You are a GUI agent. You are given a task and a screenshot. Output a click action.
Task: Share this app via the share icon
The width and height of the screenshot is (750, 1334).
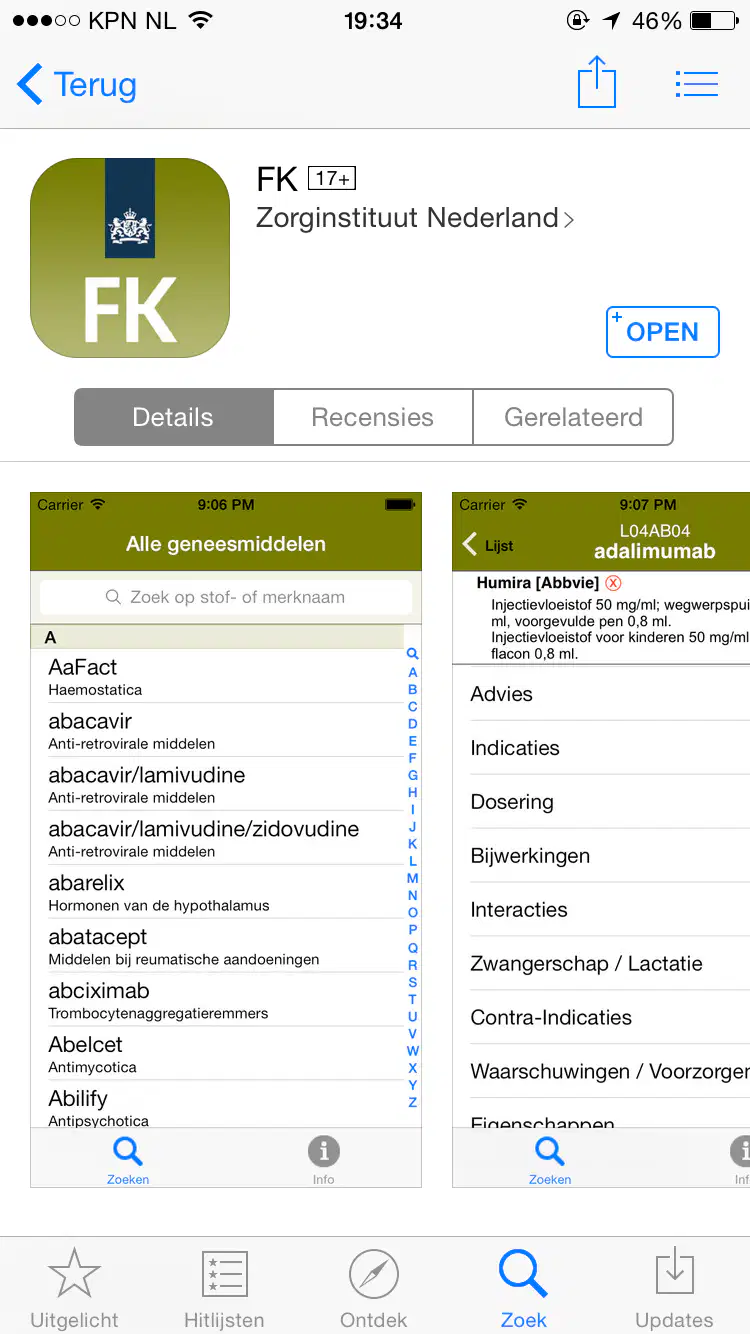[x=597, y=82]
